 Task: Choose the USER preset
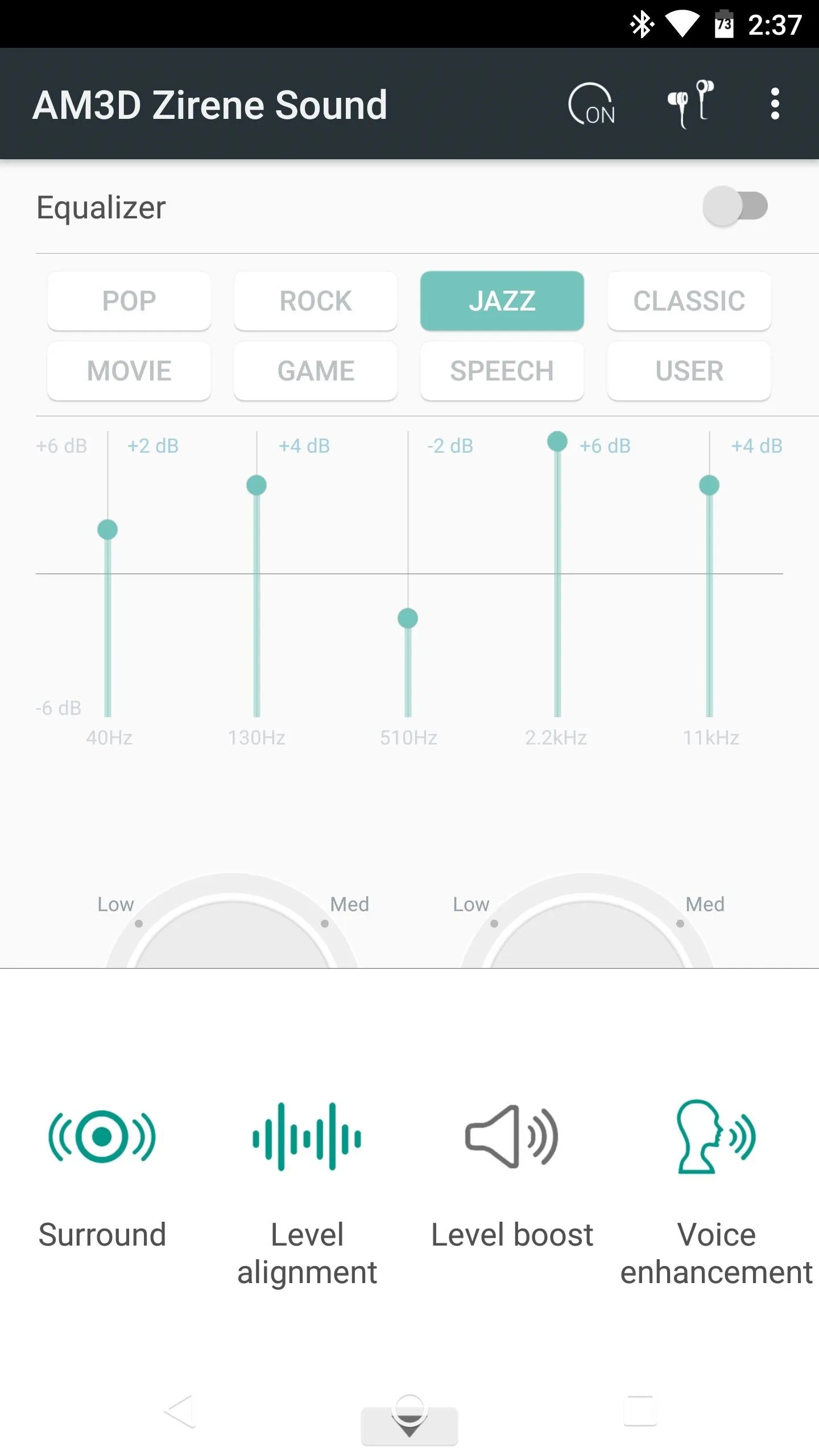click(x=689, y=371)
